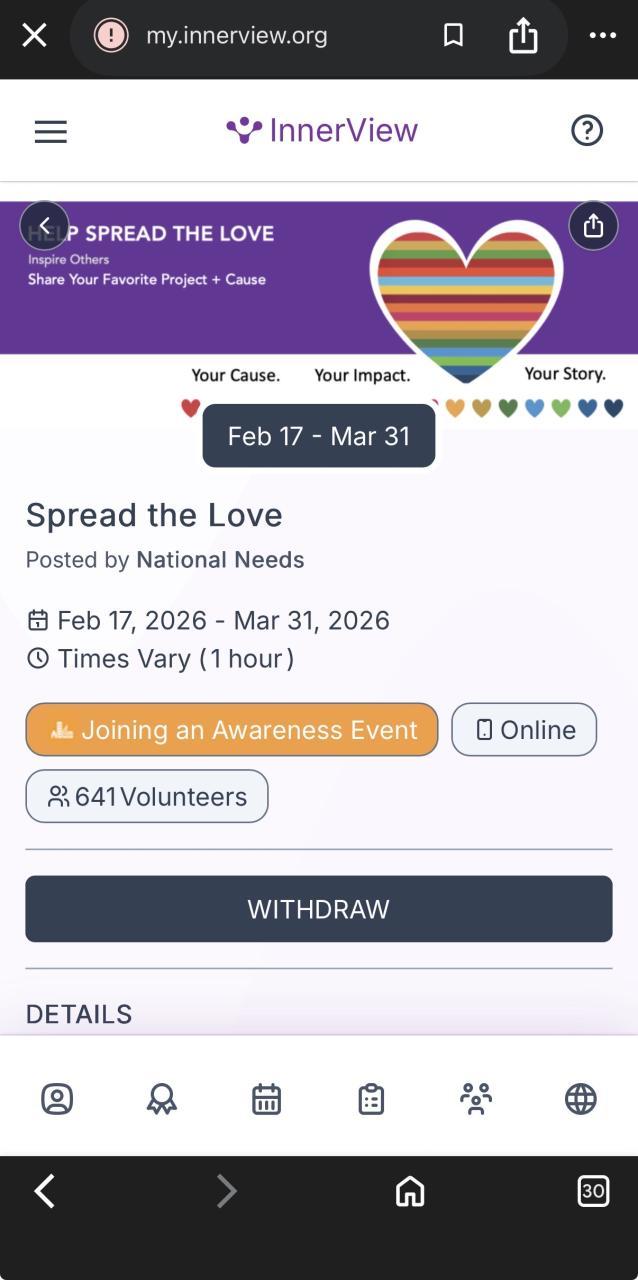Open the clipboard checklist tab

click(371, 1099)
